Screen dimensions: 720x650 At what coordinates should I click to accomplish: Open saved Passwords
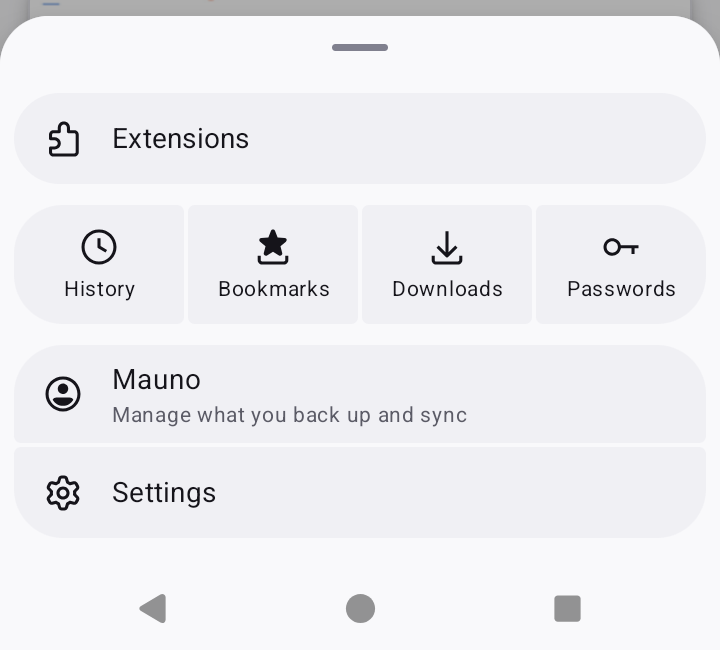tap(621, 265)
